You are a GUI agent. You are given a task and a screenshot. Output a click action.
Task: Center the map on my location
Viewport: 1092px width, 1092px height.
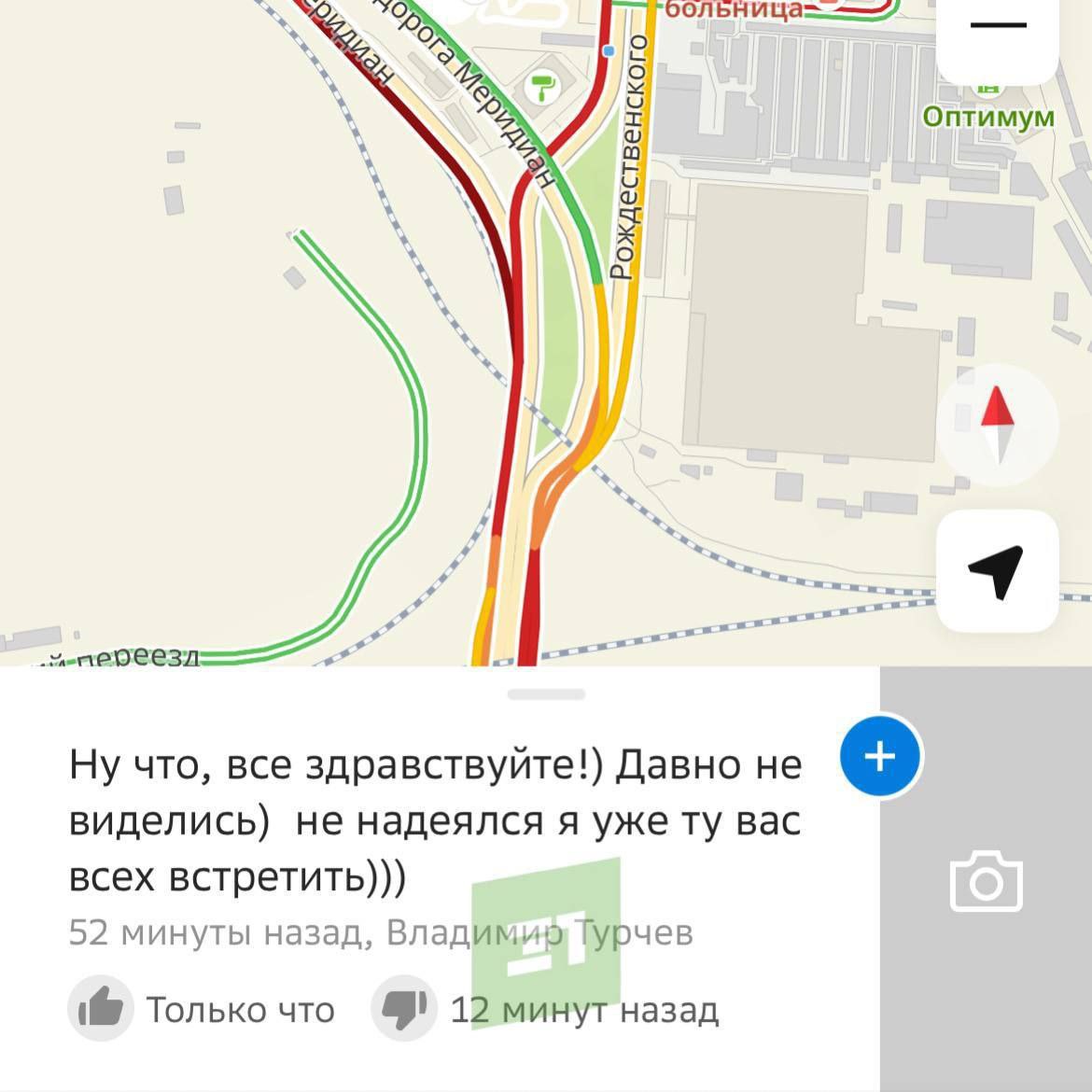pyautogui.click(x=997, y=570)
